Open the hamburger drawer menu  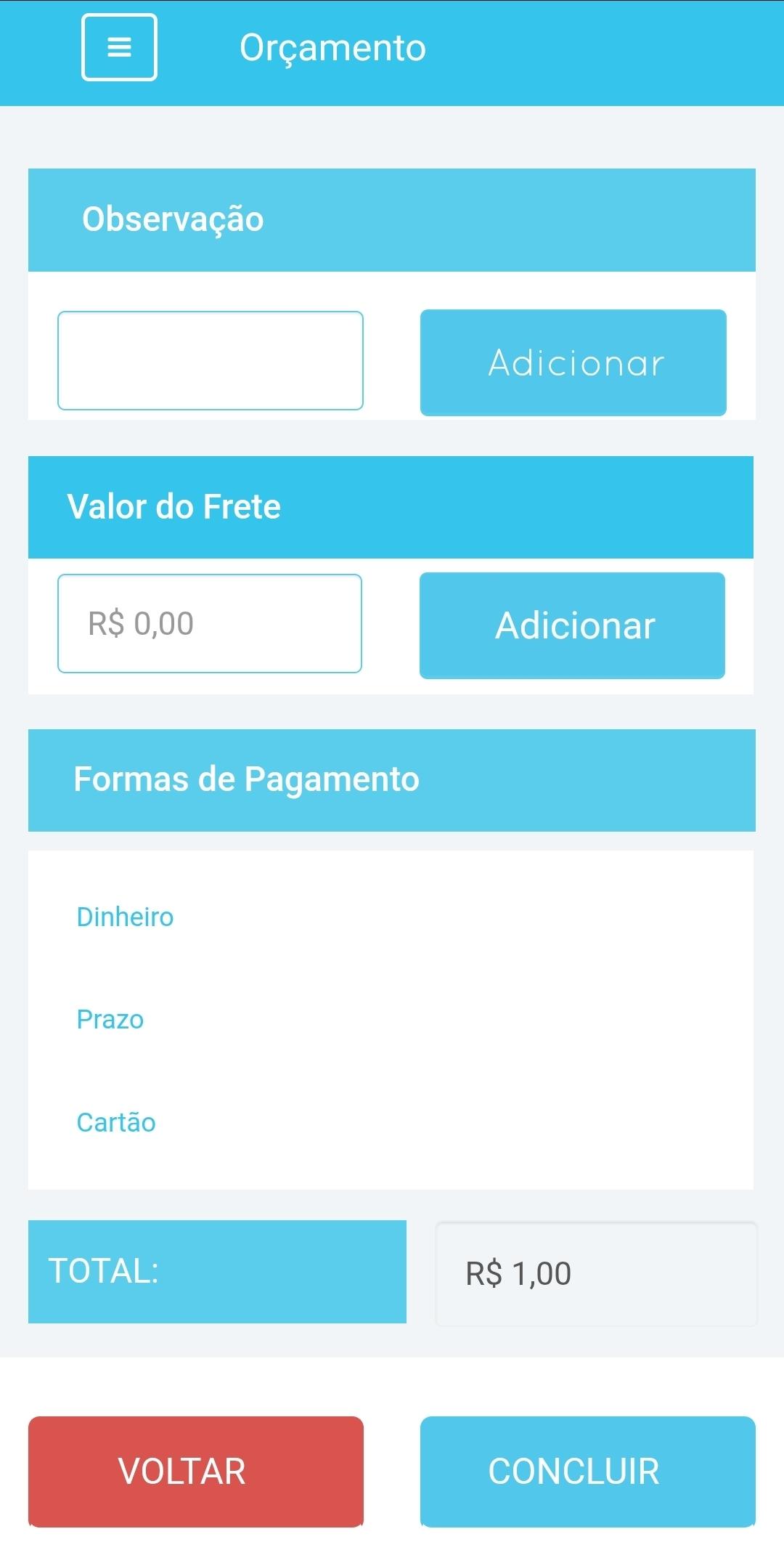(x=119, y=47)
